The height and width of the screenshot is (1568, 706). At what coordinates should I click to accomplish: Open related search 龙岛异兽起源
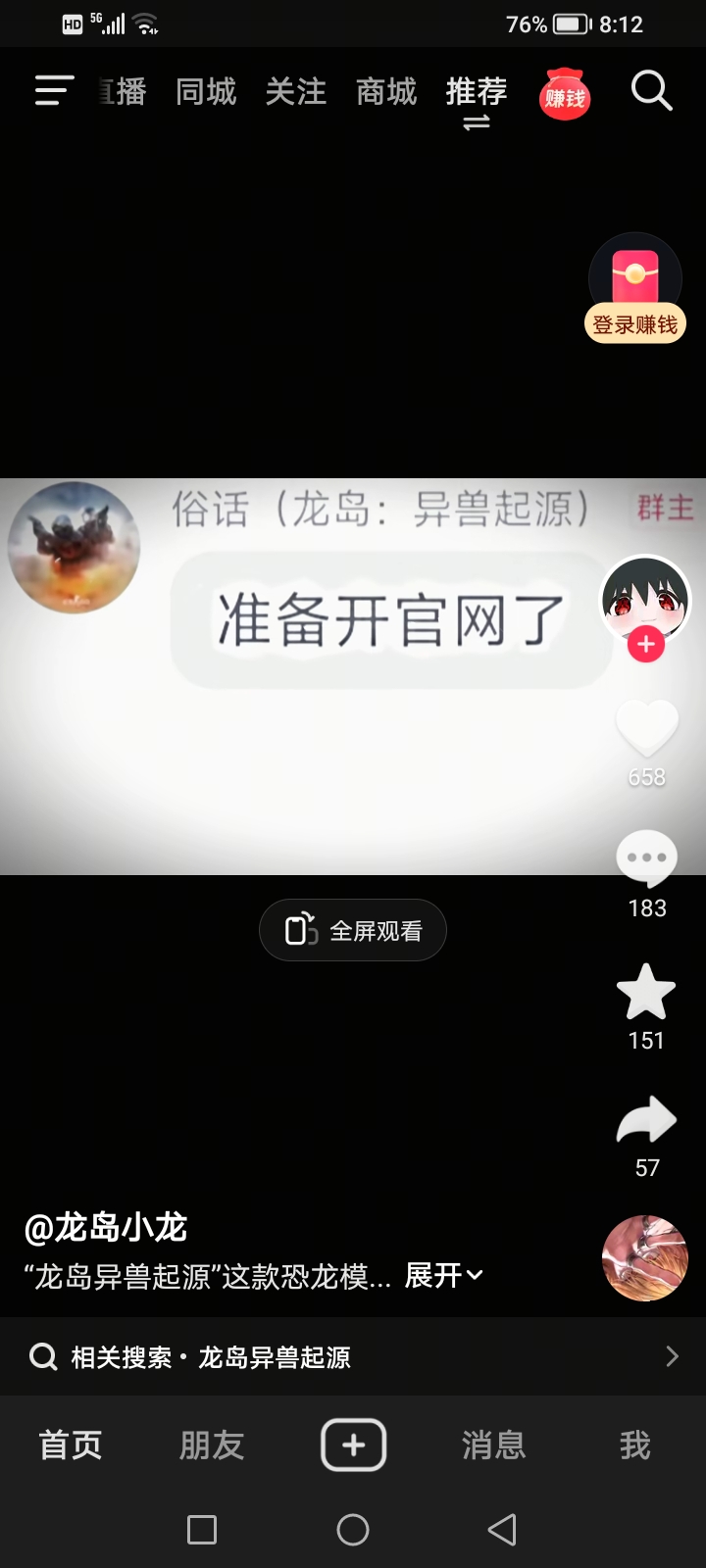tap(353, 1357)
